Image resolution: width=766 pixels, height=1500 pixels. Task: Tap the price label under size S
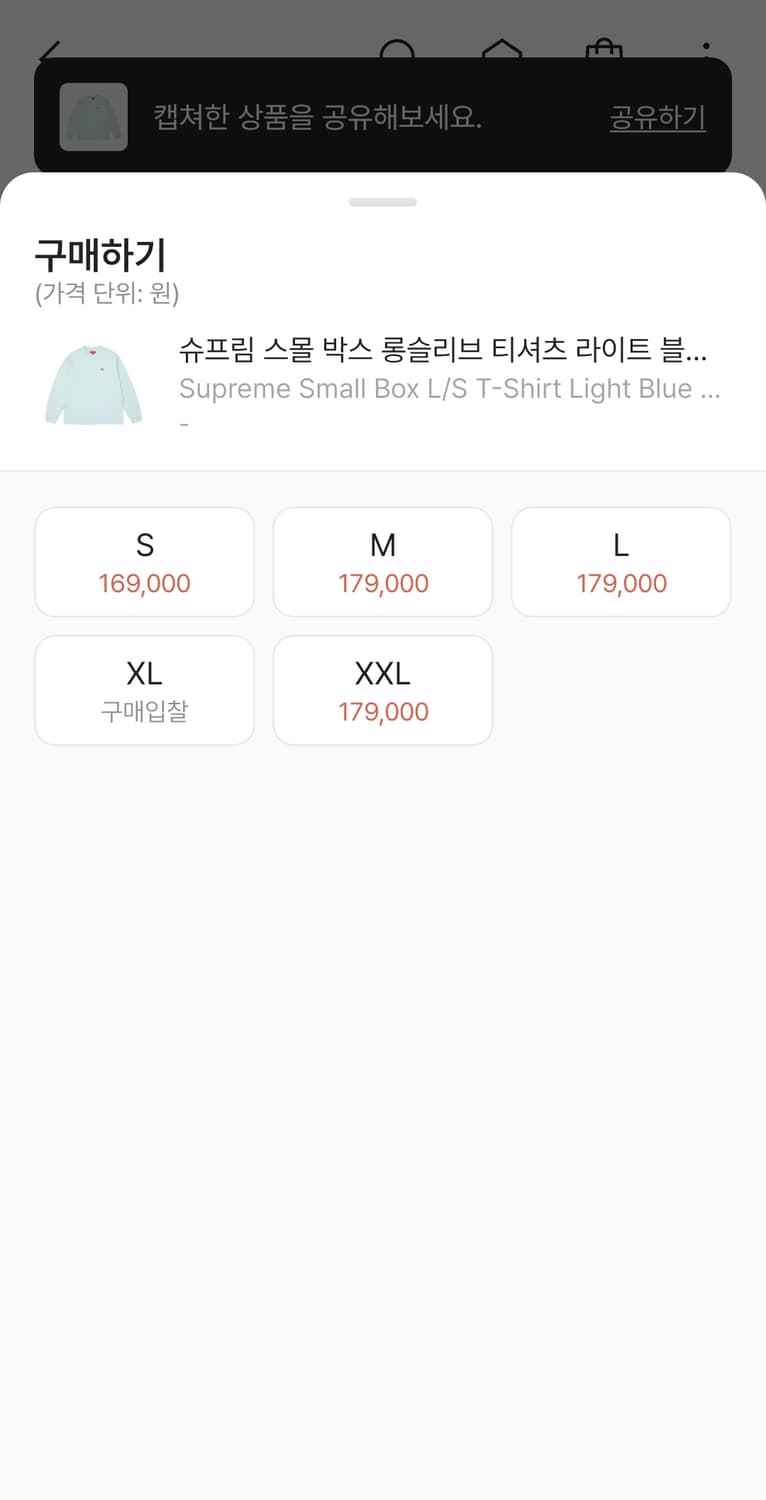[144, 583]
